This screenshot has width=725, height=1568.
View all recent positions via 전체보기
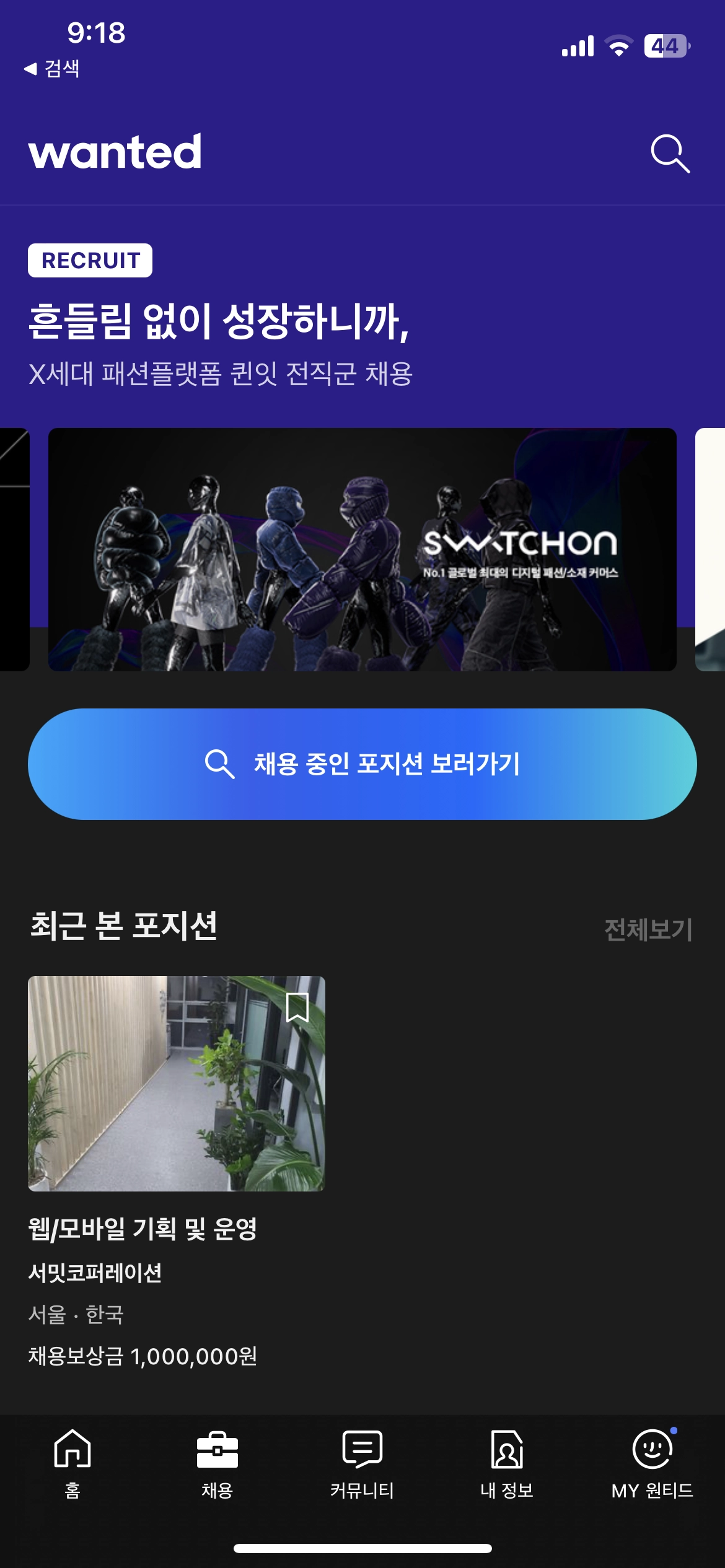648,930
